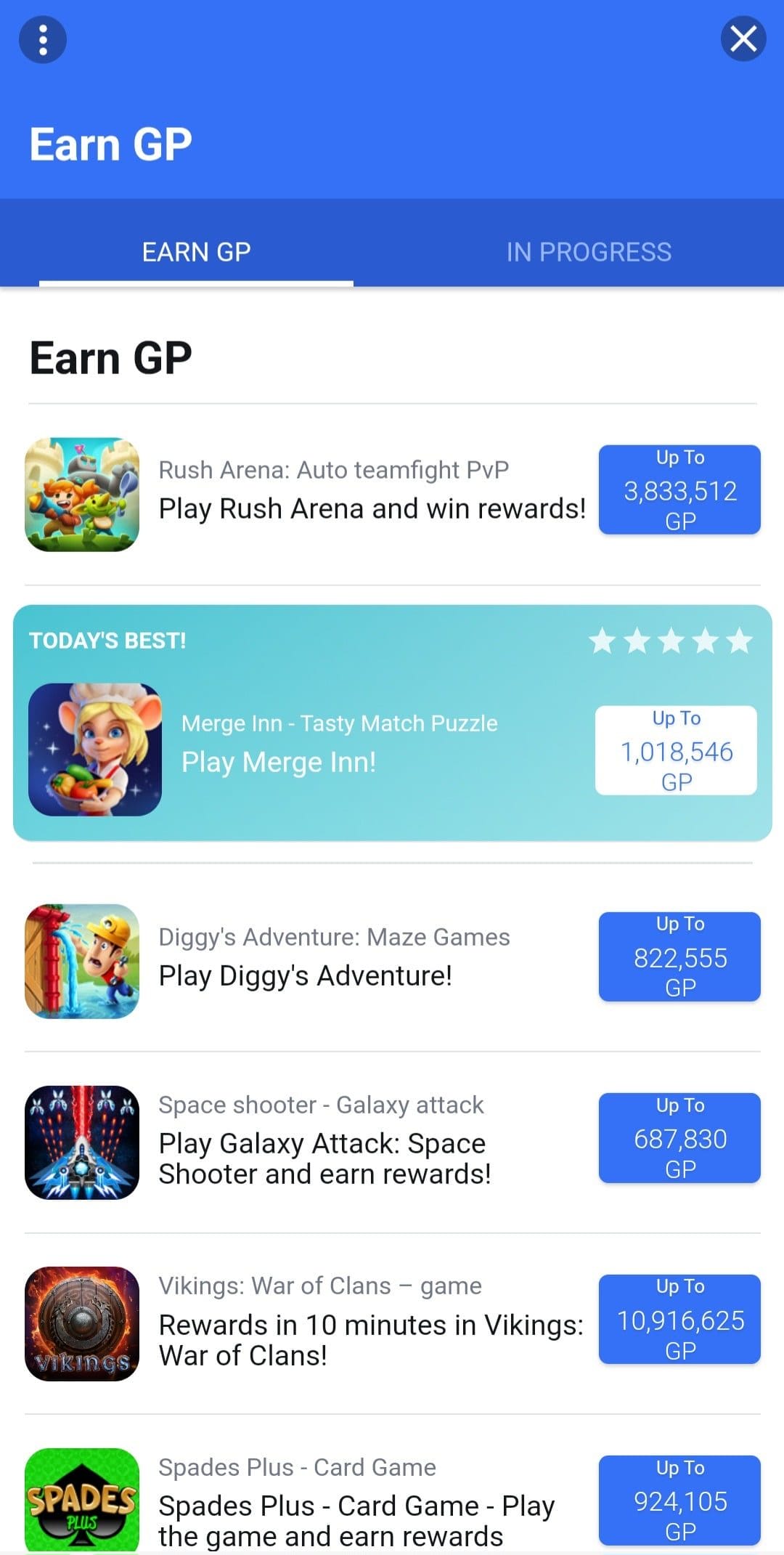The height and width of the screenshot is (1555, 784).
Task: Tap the 1,018,546 GP reward button
Action: (x=676, y=750)
